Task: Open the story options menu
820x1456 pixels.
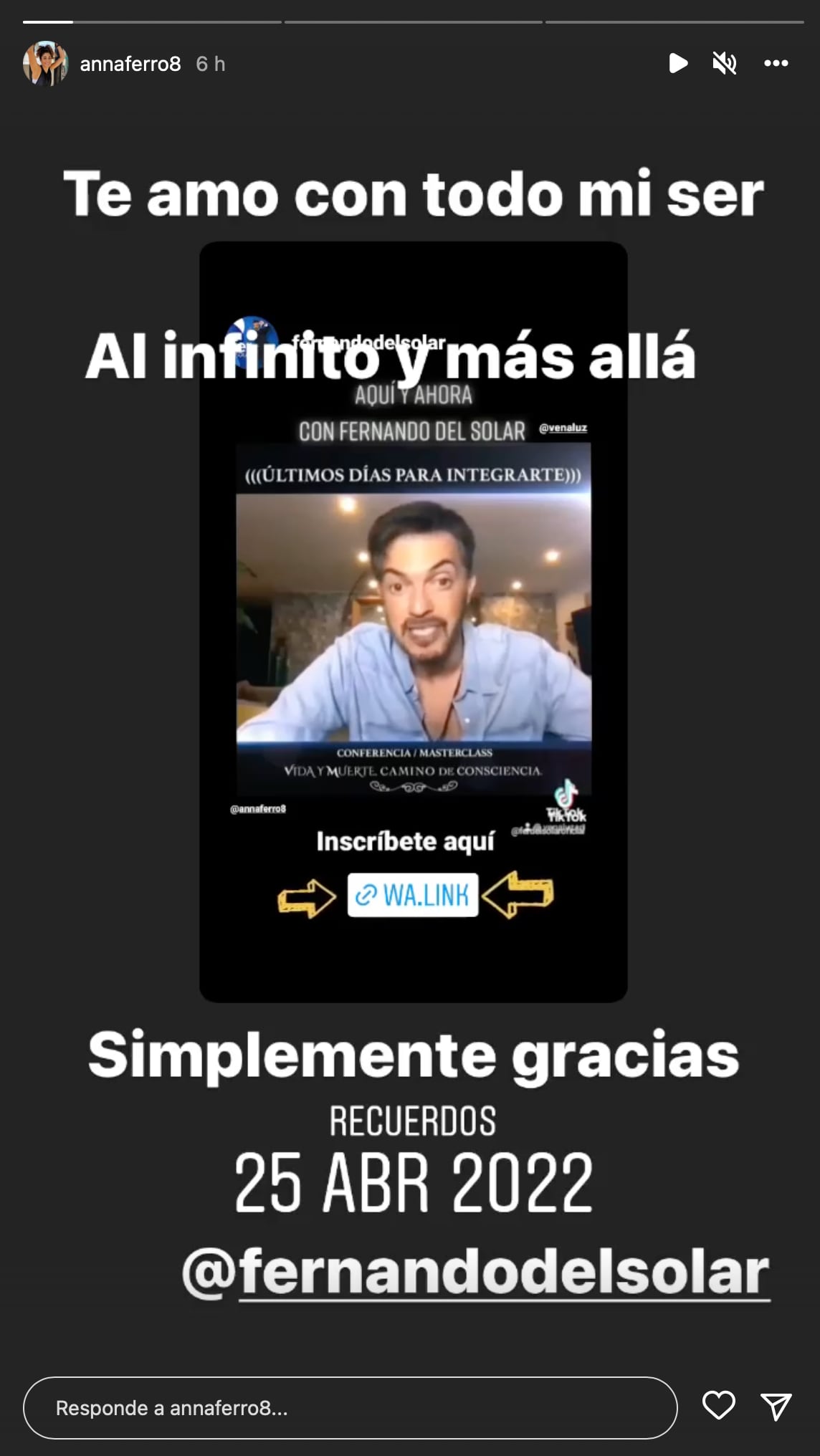Action: point(776,64)
